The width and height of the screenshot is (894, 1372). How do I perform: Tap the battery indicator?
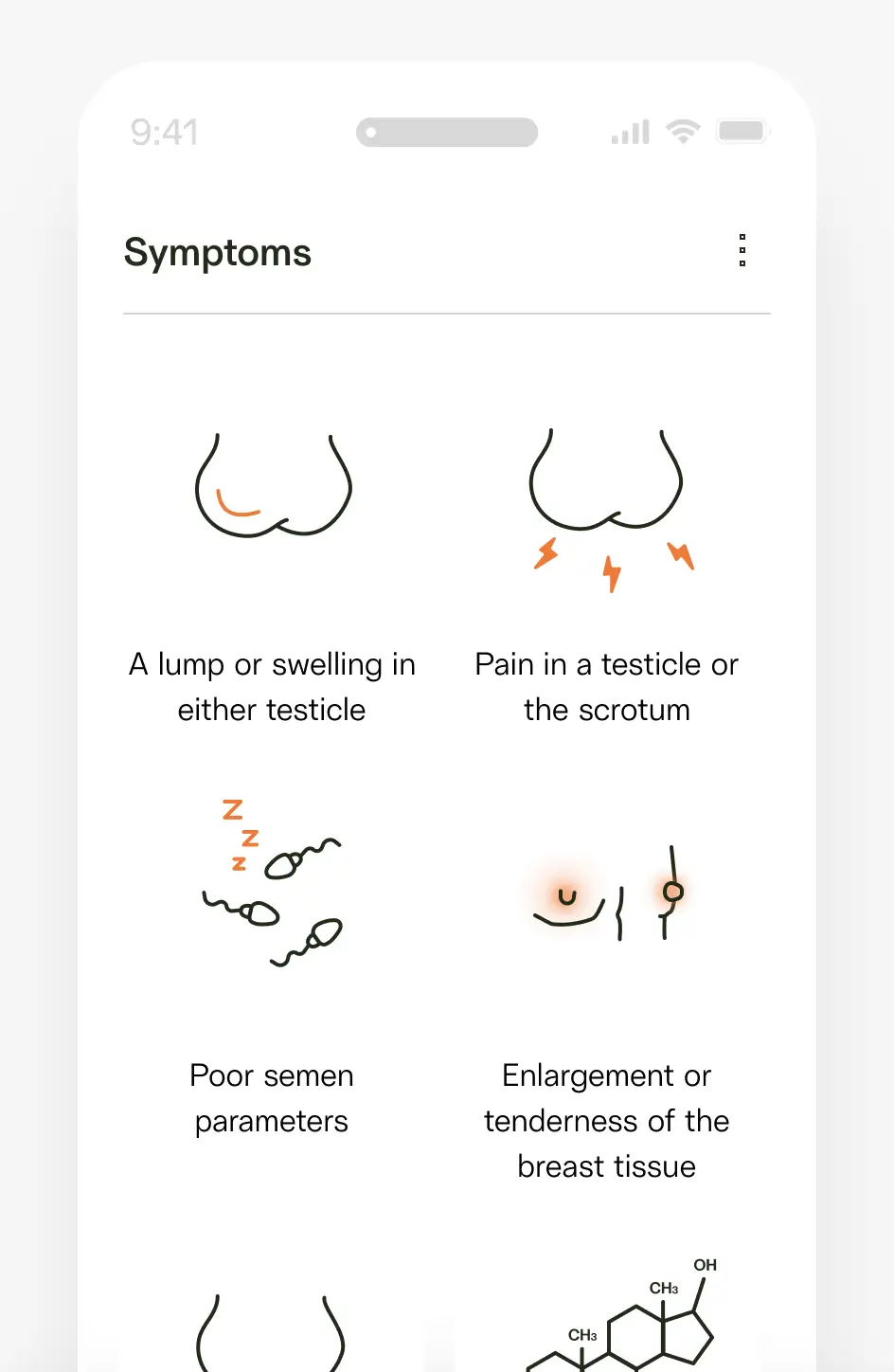tap(744, 131)
